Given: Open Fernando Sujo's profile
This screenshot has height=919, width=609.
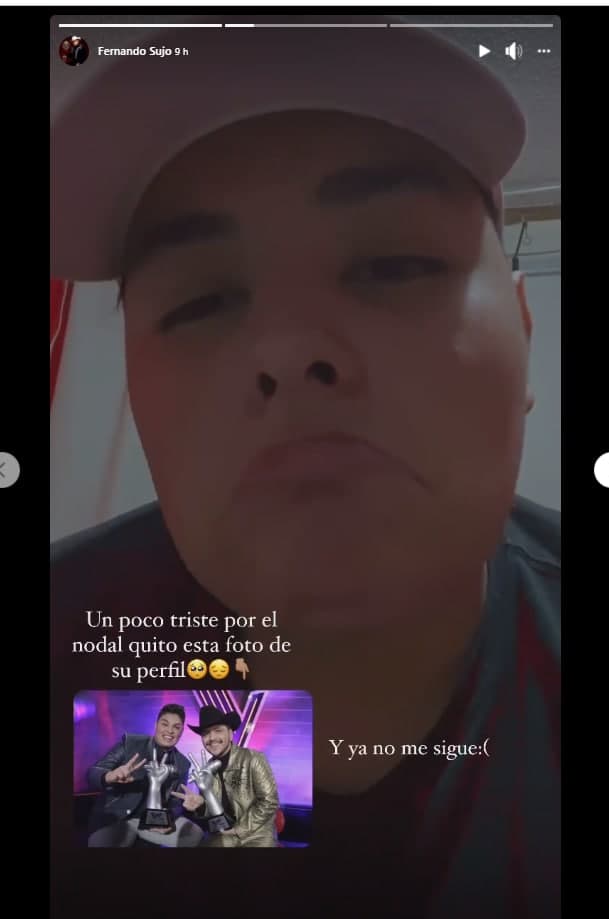Looking at the screenshot, I should [x=135, y=51].
